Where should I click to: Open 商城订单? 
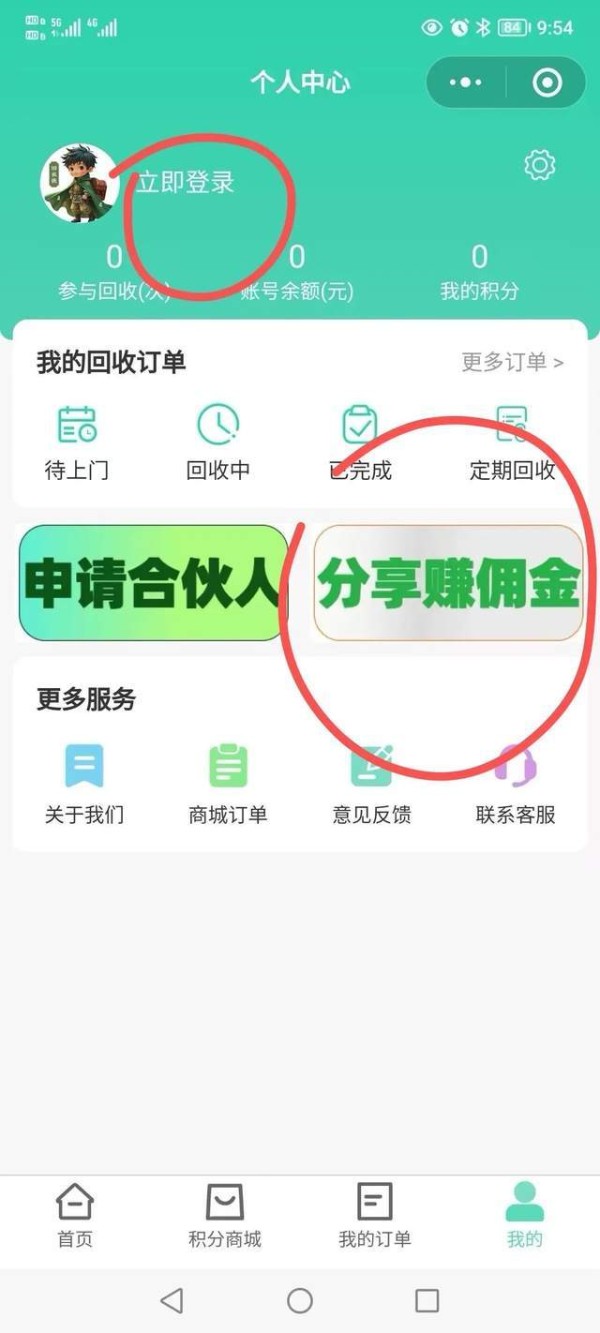(x=228, y=785)
